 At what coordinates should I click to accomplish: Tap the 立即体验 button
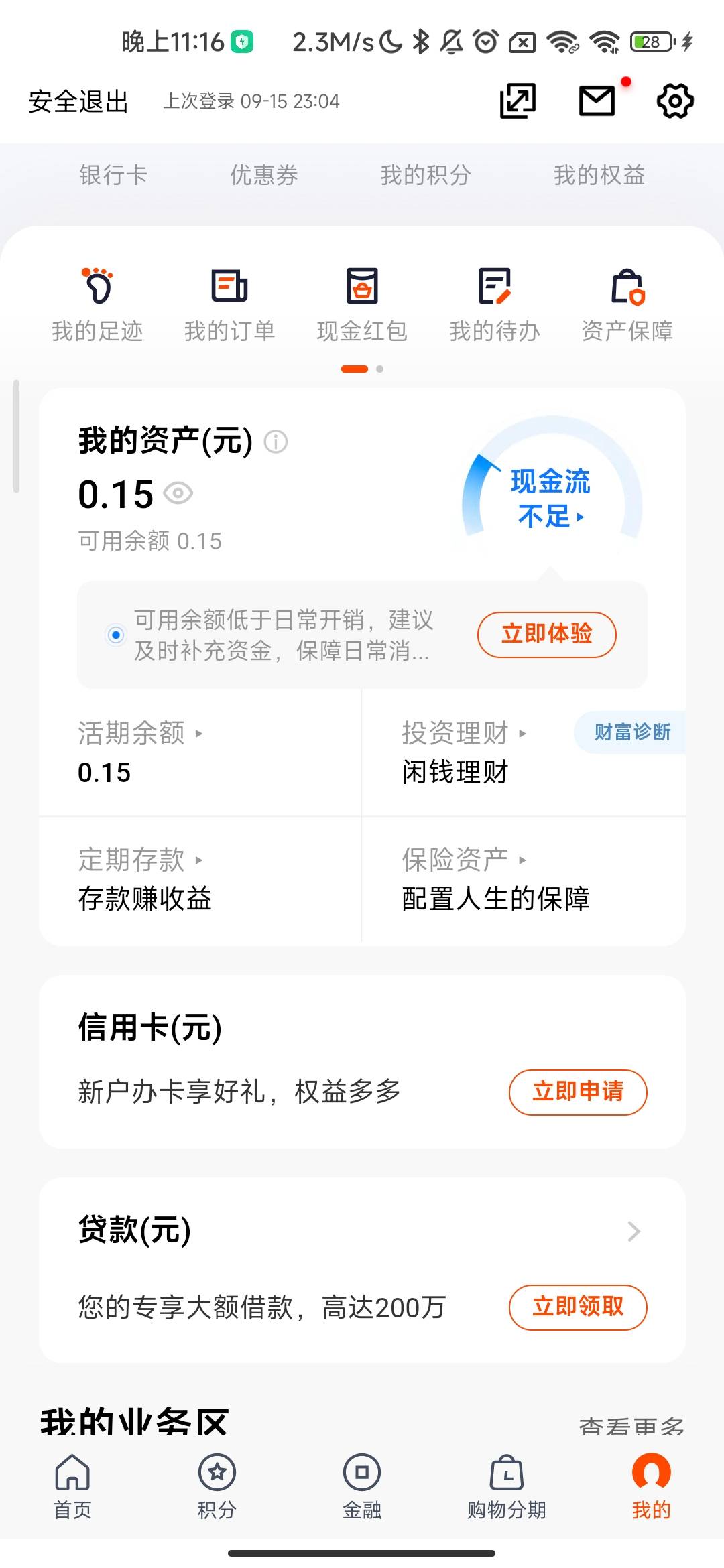546,634
